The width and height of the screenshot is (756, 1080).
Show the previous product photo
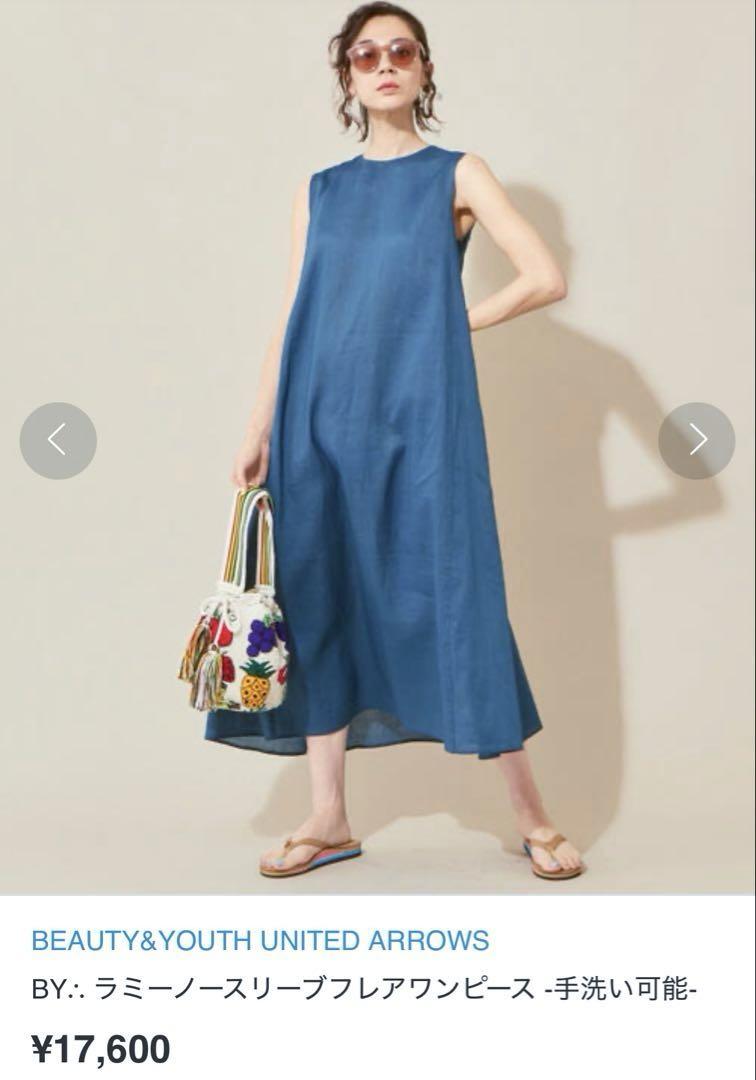pyautogui.click(x=58, y=441)
